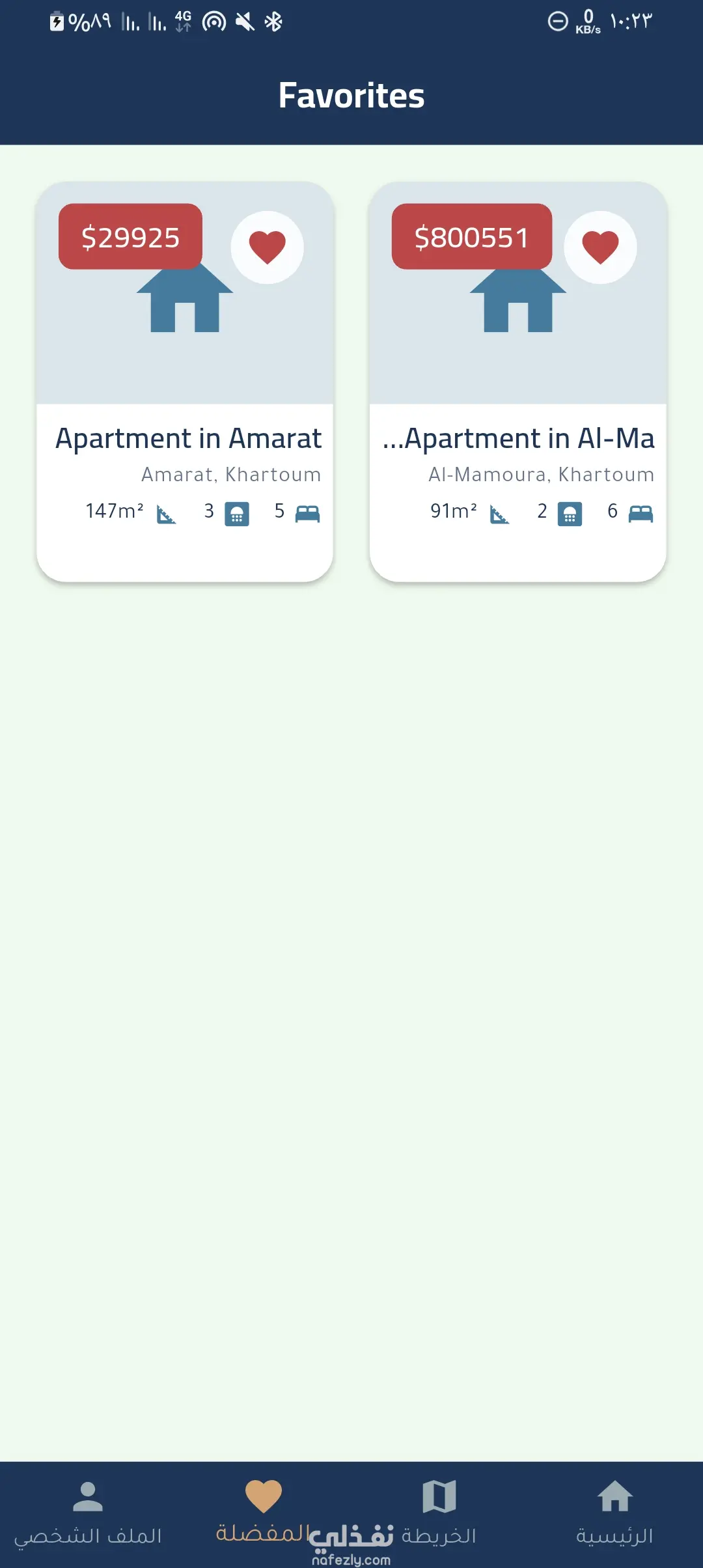Unfavorite the $29925 Amarat apartment heart
The width and height of the screenshot is (703, 1568).
point(267,247)
